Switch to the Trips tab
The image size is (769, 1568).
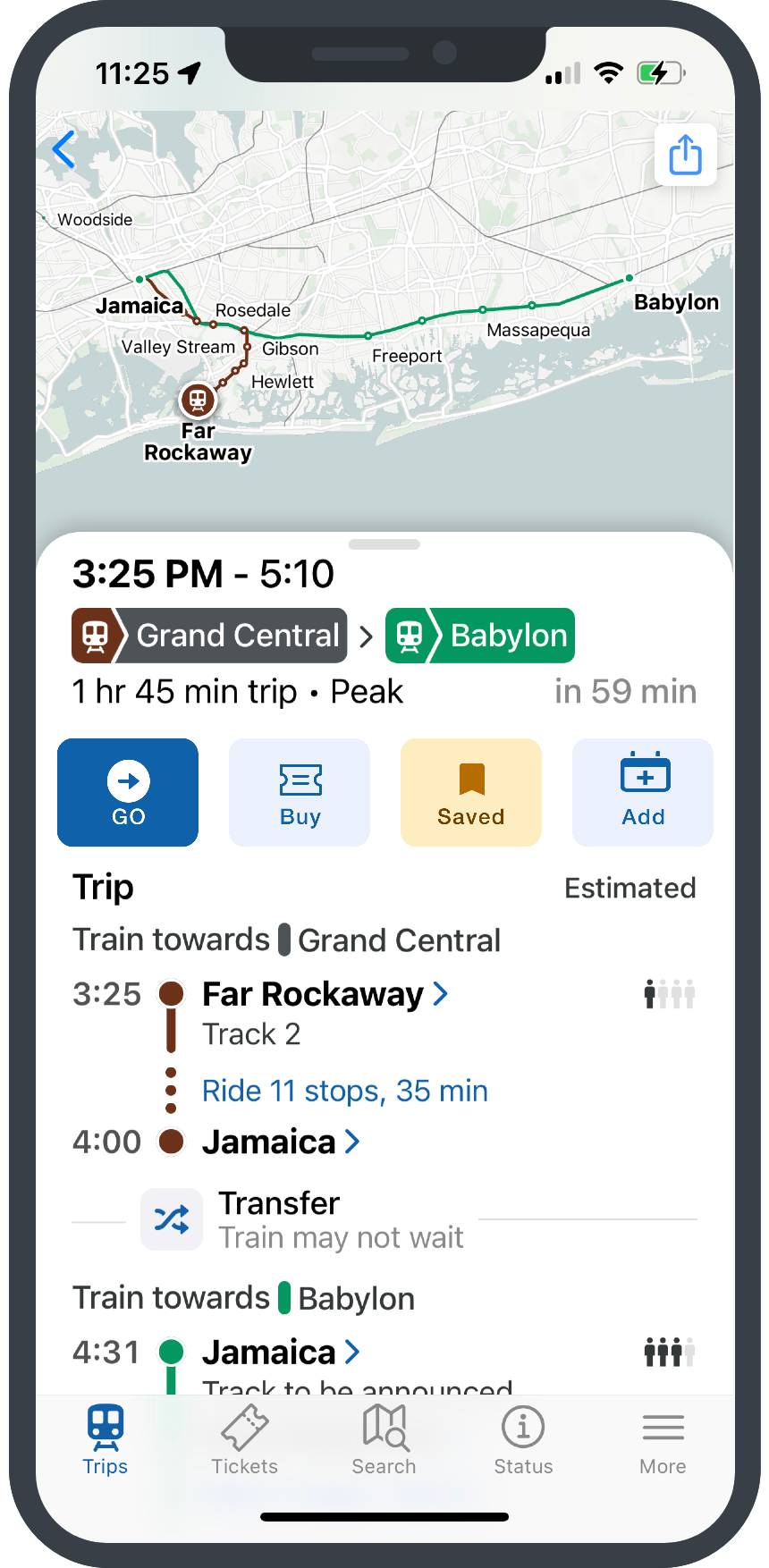click(106, 1439)
